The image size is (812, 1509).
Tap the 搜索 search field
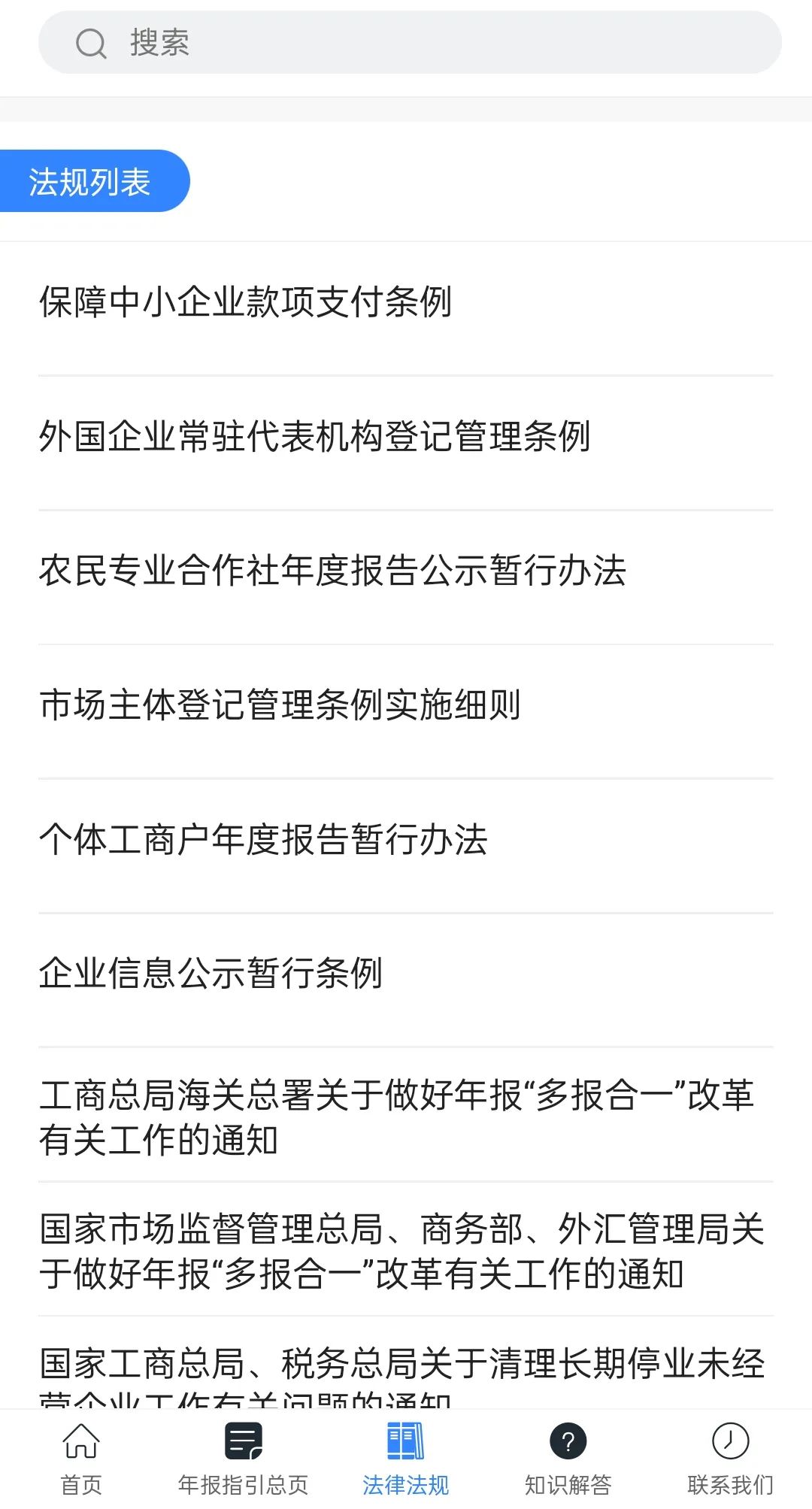[x=410, y=43]
